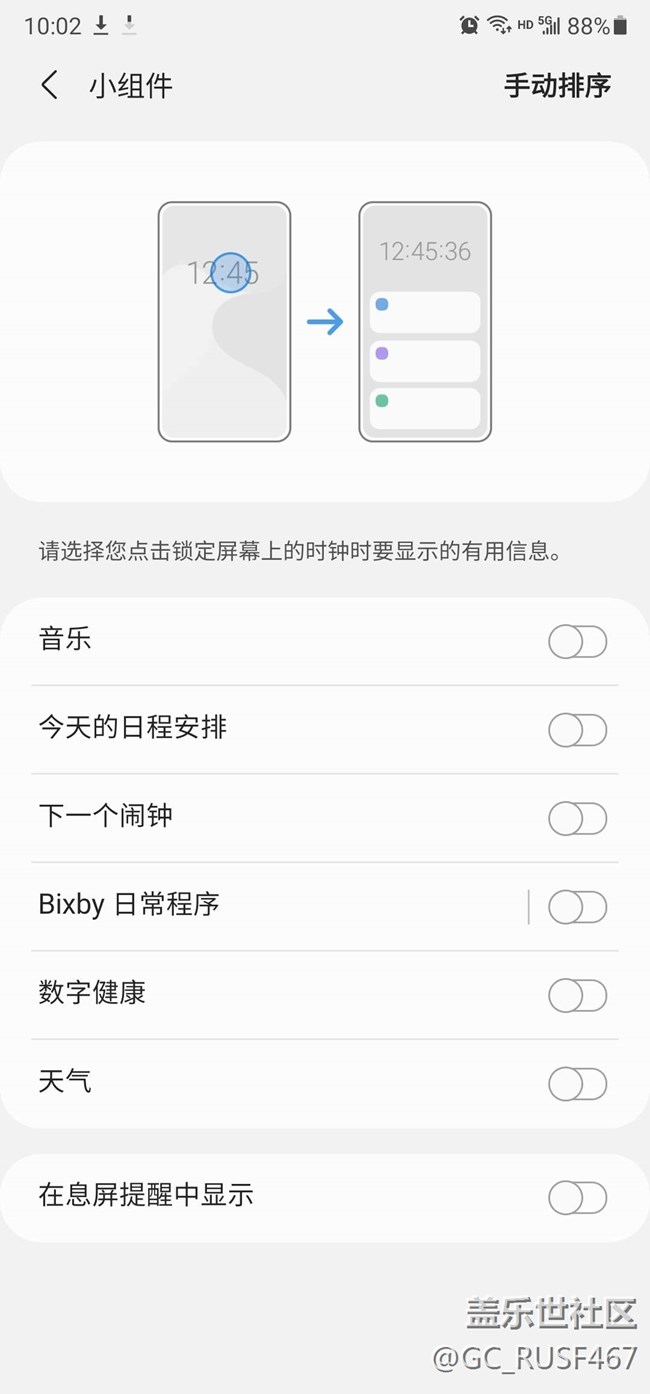The width and height of the screenshot is (650, 1394).
Task: Go back from the 小组件 page
Action: pos(49,86)
